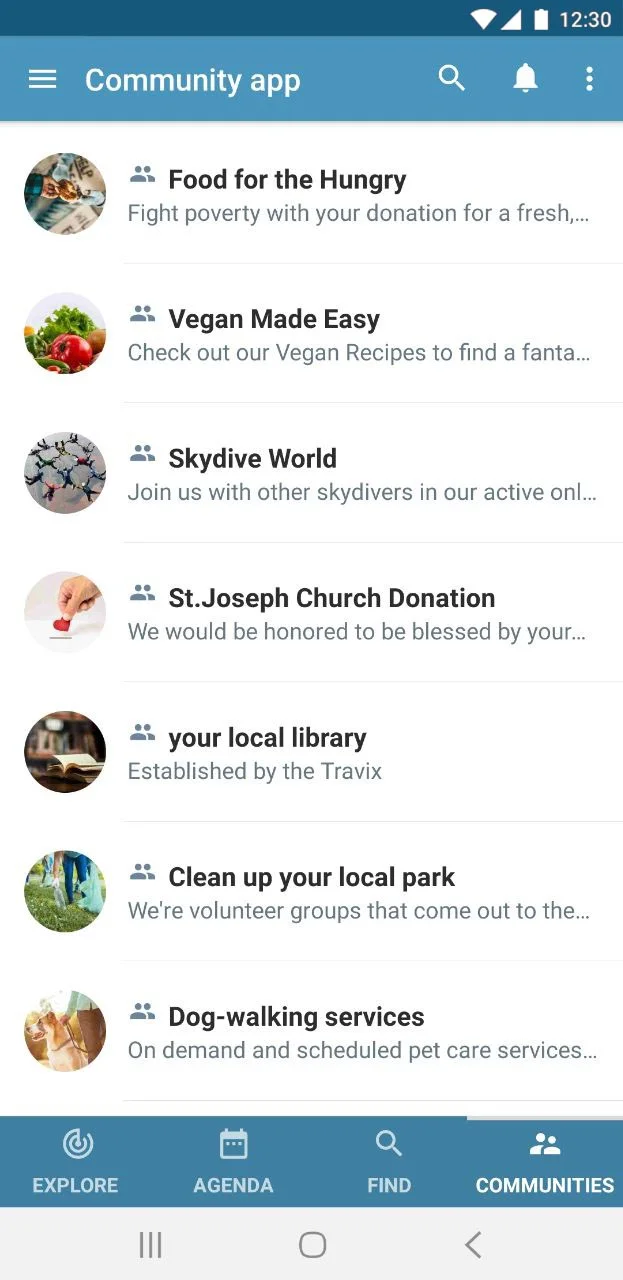623x1280 pixels.
Task: Switch to the Explore tab
Action: coord(75,1162)
